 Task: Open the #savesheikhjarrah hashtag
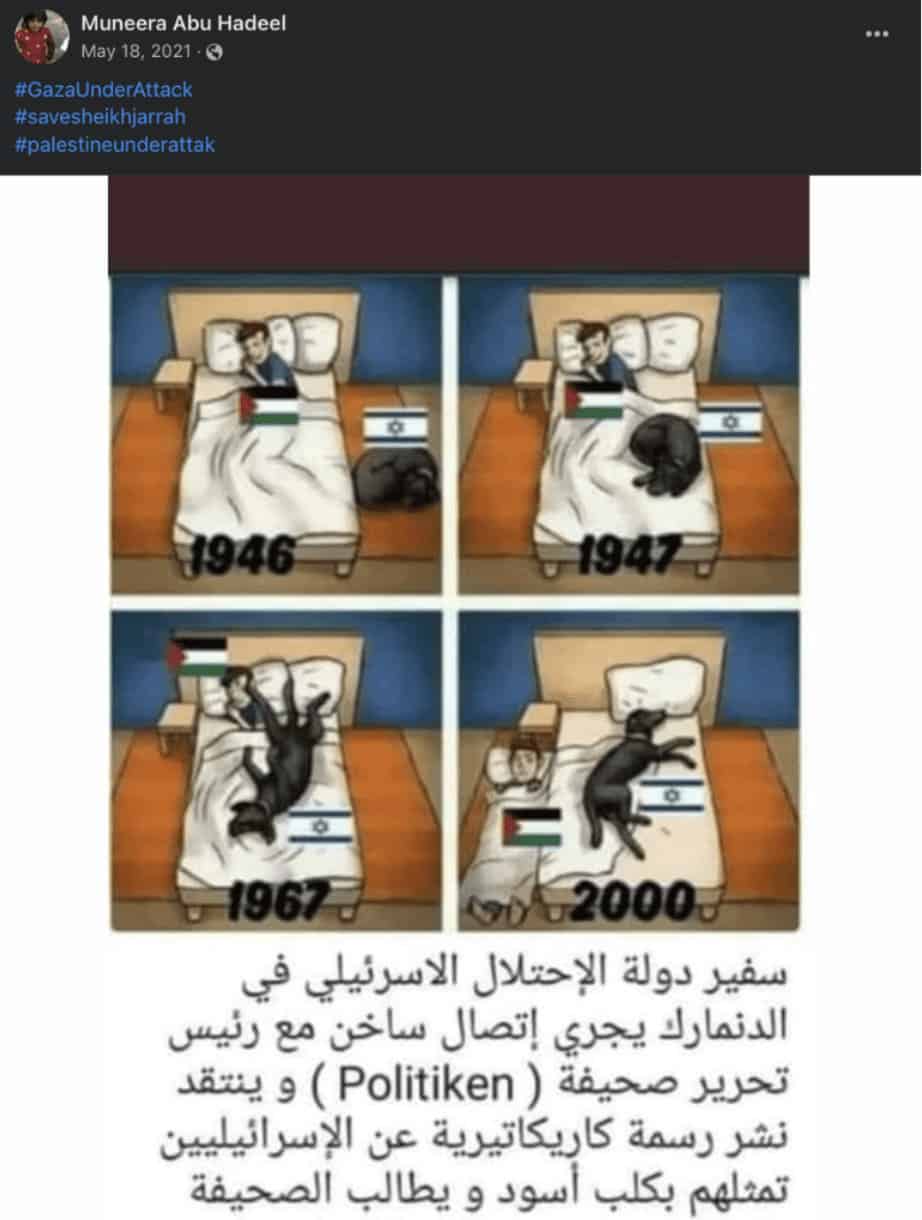point(100,117)
